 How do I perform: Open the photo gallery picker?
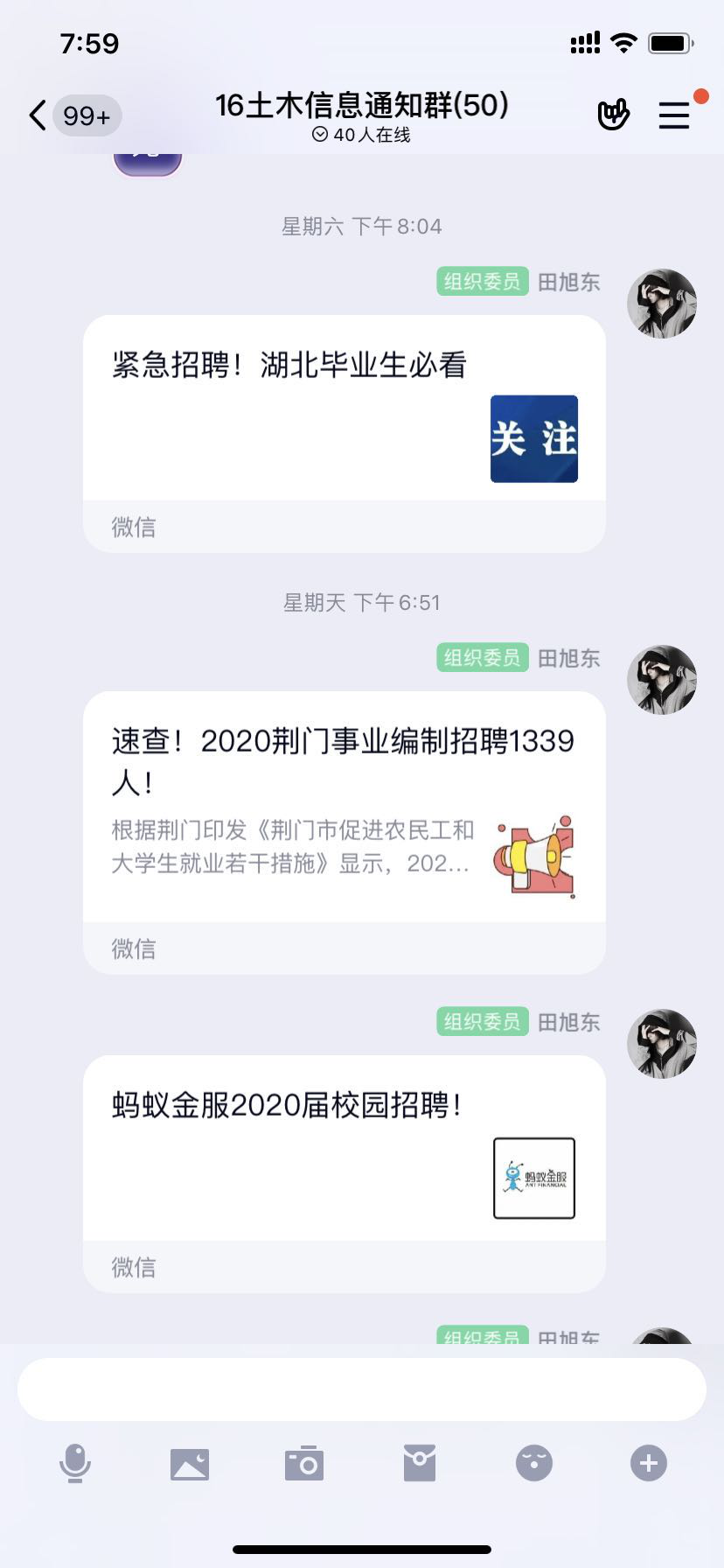(190, 1463)
